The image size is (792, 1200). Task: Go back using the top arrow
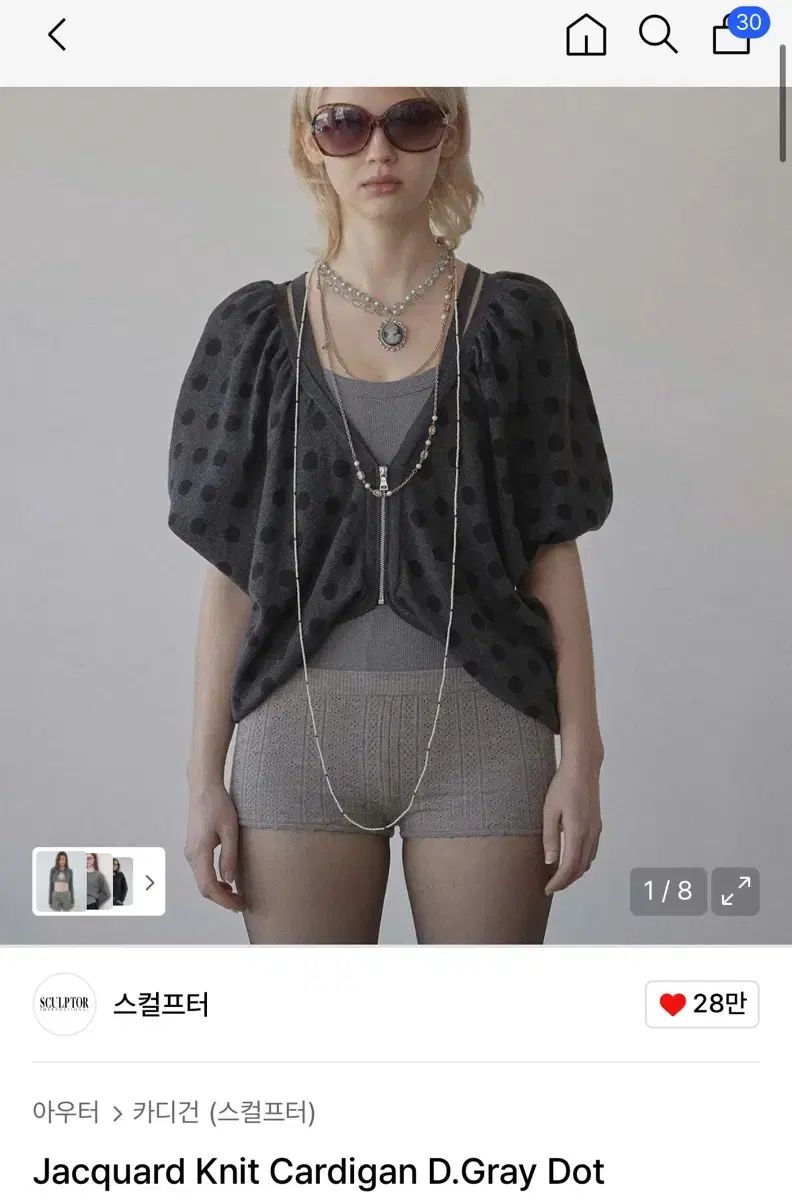[57, 36]
